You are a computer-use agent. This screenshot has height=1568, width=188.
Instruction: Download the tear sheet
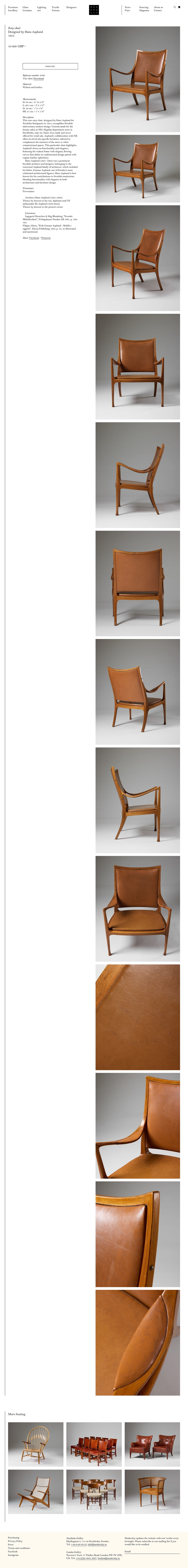[x=38, y=79]
